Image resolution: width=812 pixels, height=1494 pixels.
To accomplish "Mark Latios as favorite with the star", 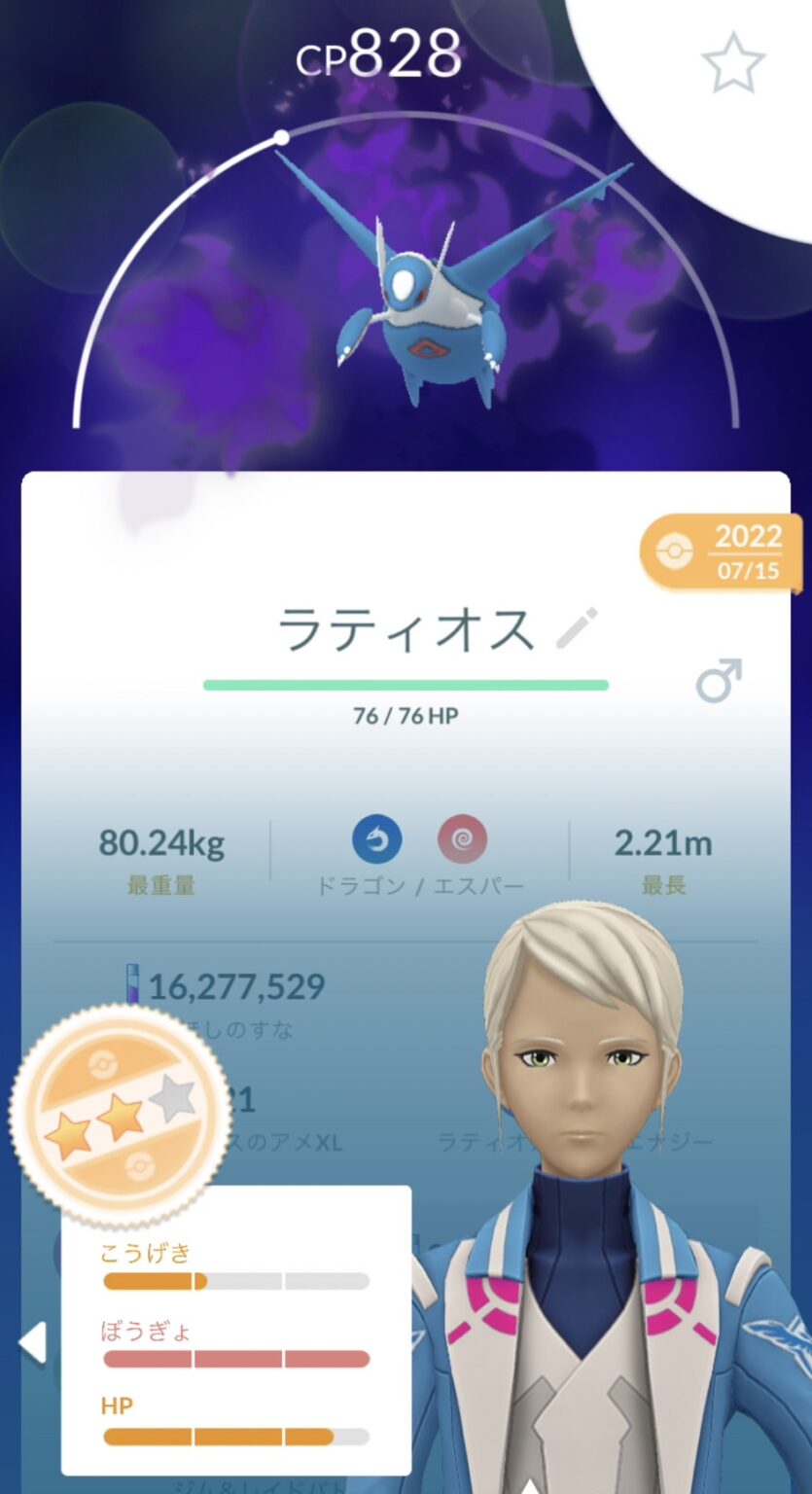I will tap(734, 62).
